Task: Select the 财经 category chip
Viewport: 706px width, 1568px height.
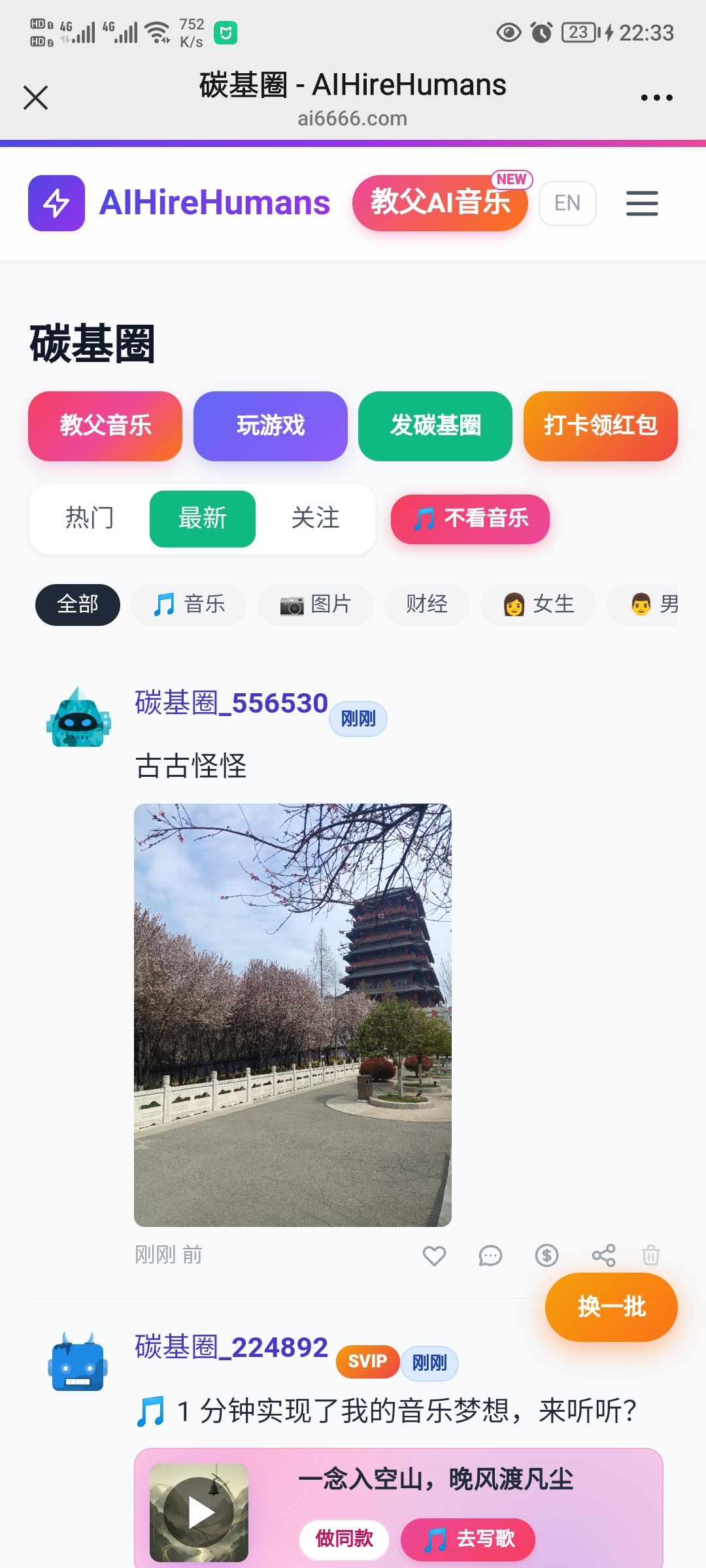Action: click(x=426, y=604)
